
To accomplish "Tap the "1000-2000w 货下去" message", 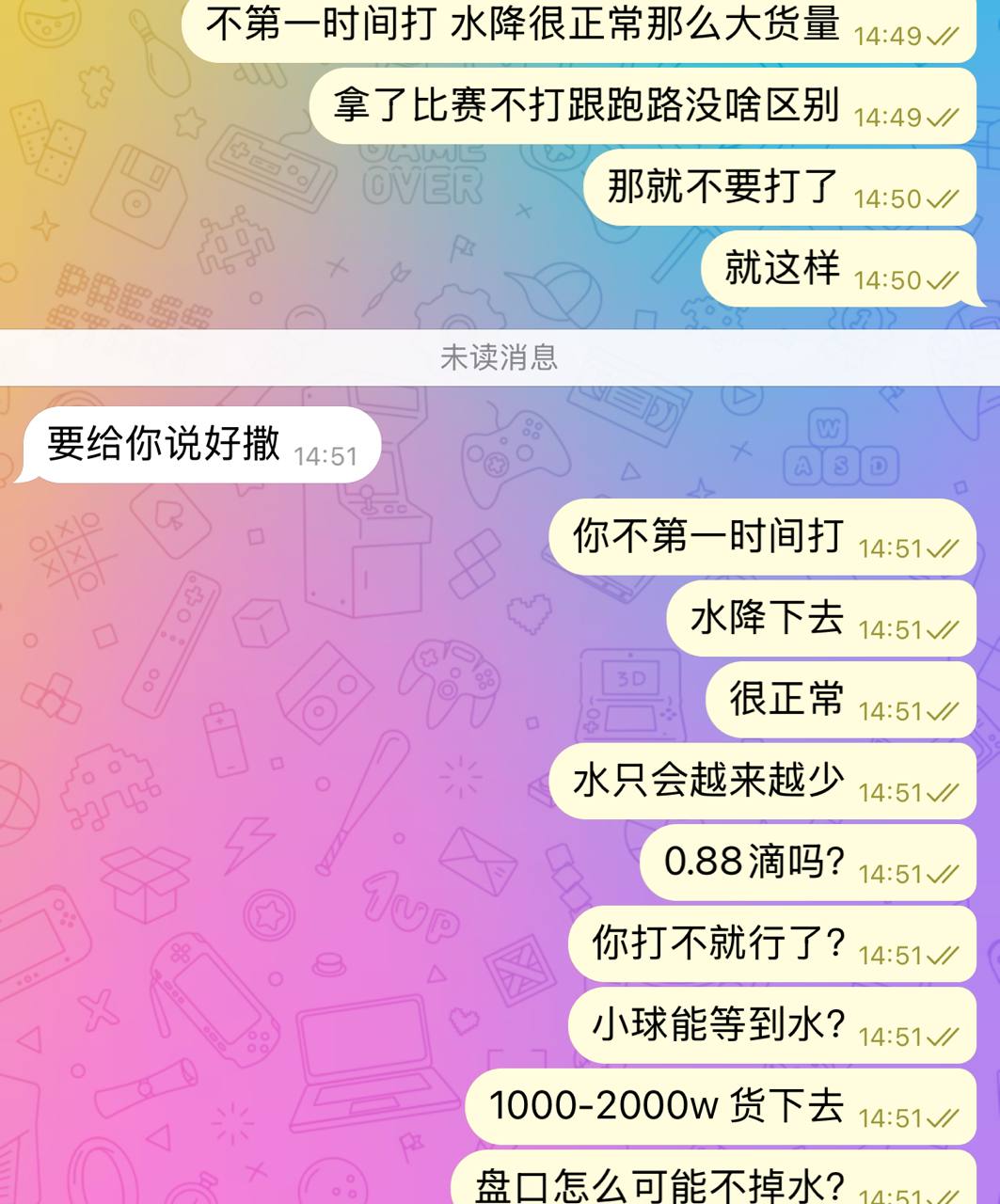I will pos(666,1105).
